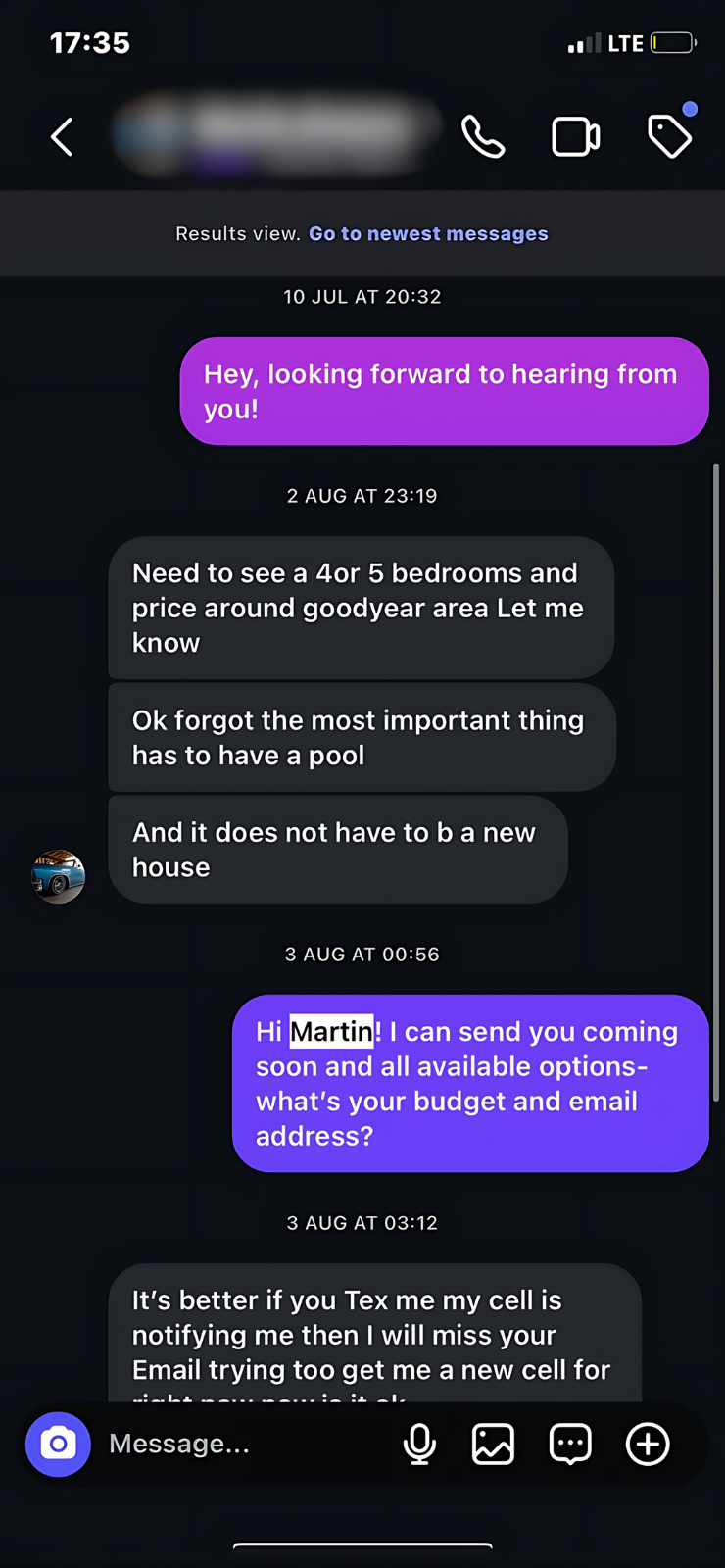
Task: Tap the message about Goodyear area homes
Action: (360, 608)
